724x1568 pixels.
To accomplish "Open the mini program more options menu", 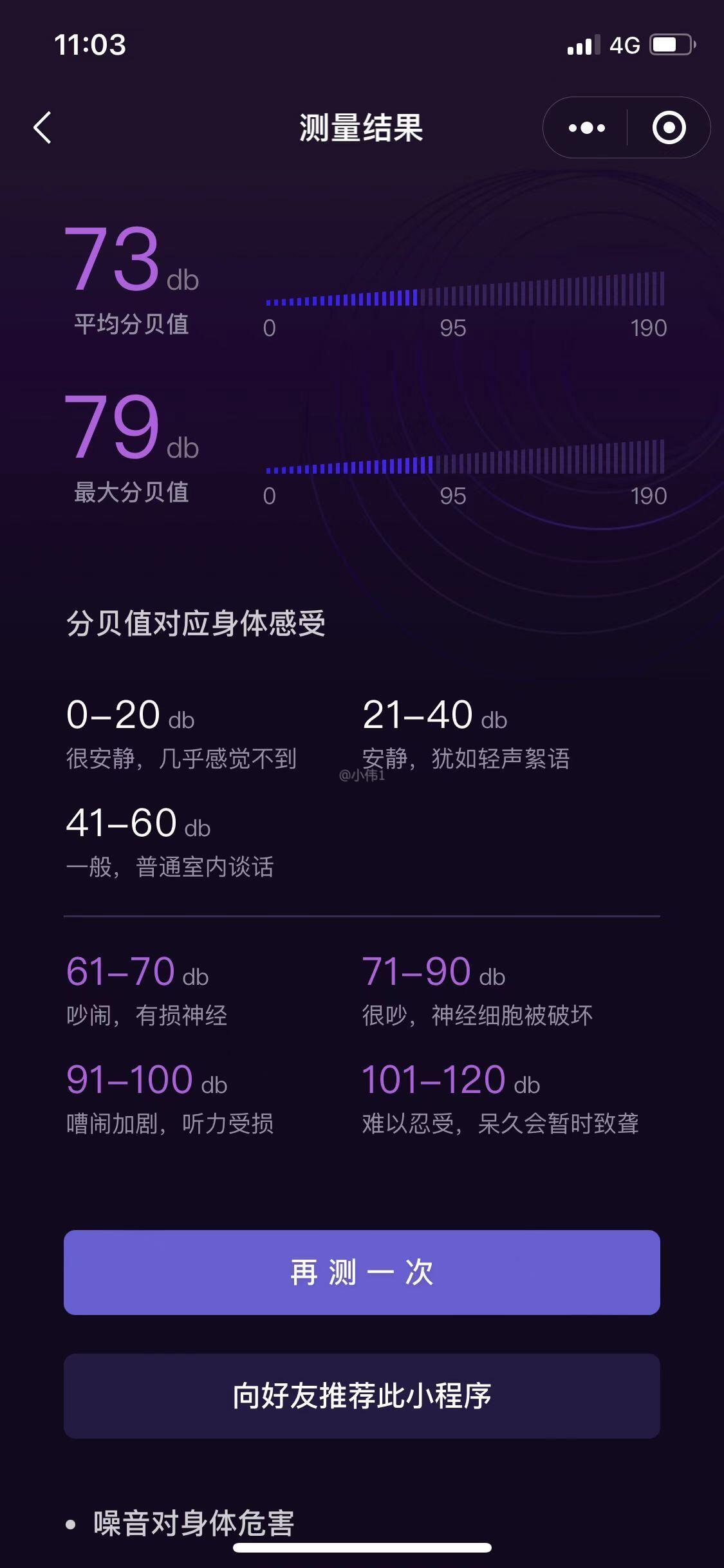I will (586, 128).
